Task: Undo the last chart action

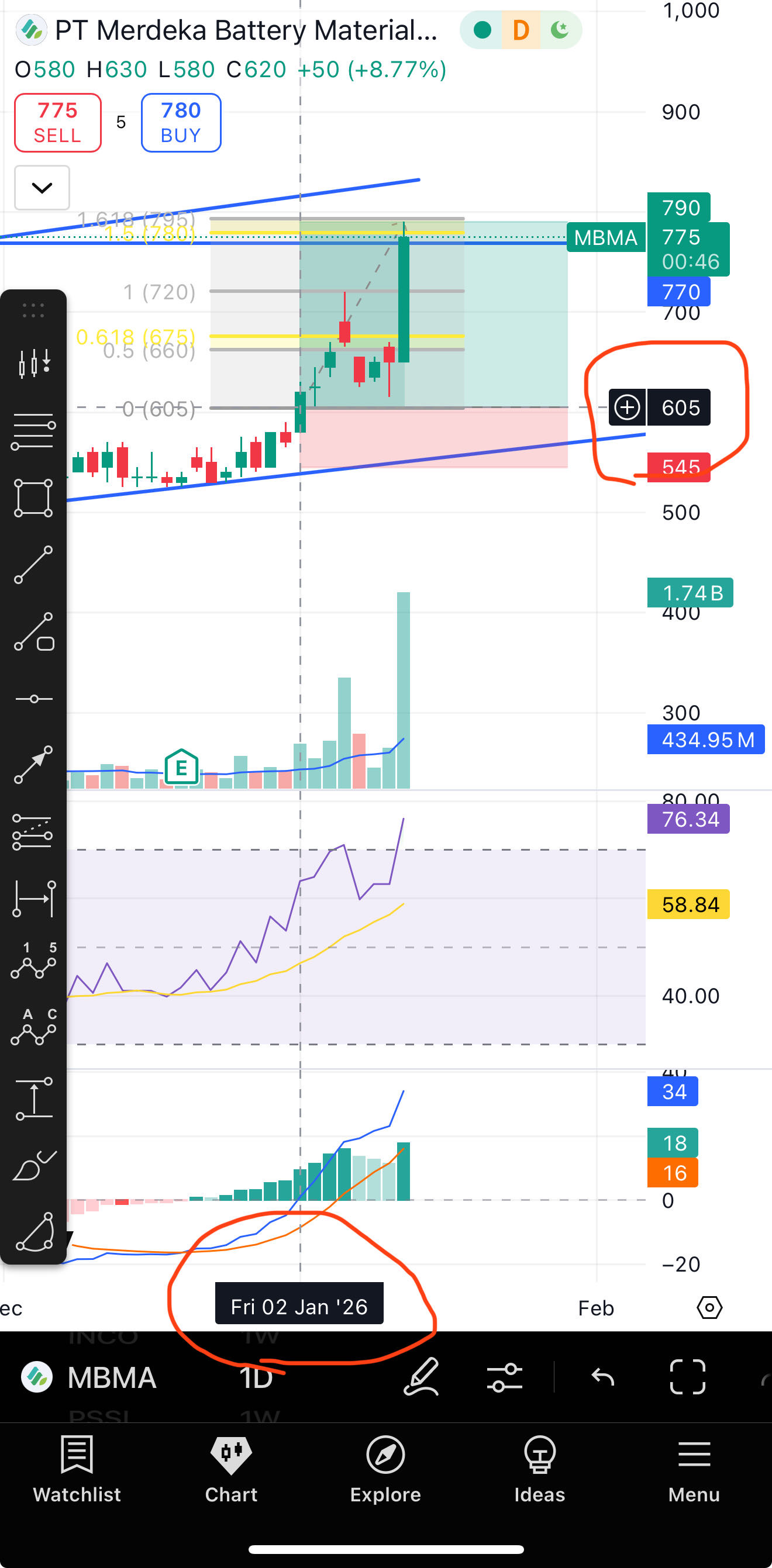Action: [603, 1377]
